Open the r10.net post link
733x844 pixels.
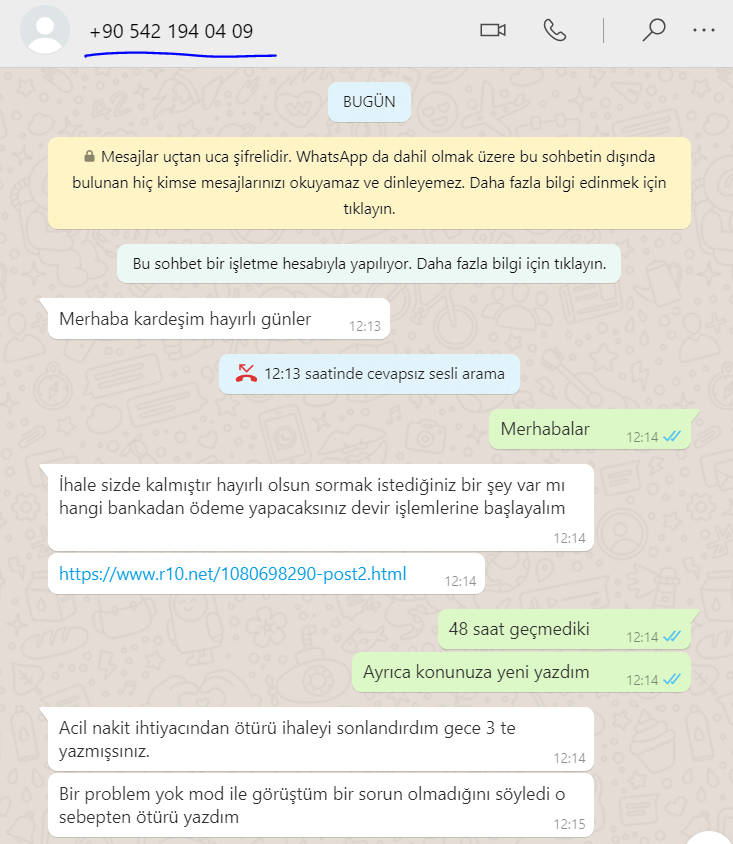(232, 574)
